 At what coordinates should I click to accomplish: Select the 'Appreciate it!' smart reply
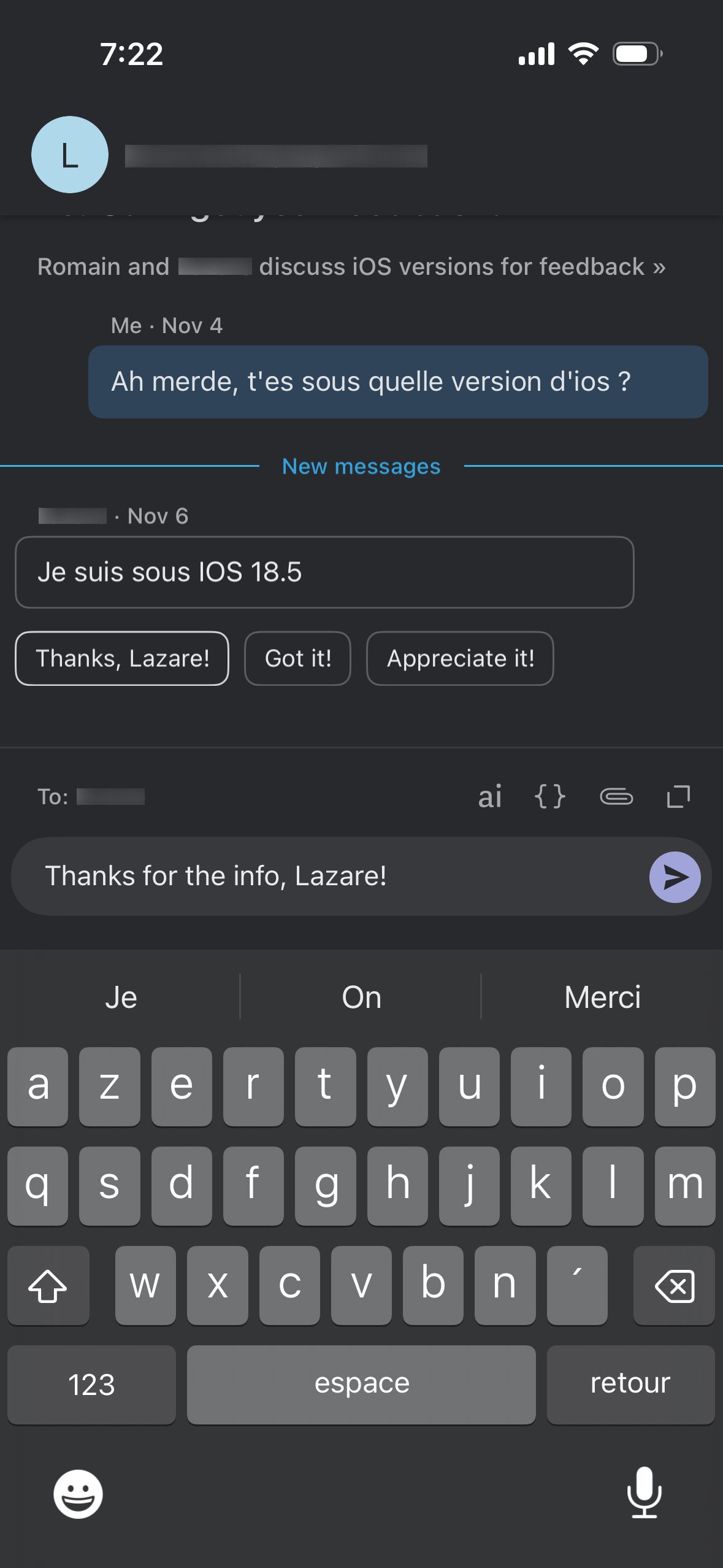461,658
